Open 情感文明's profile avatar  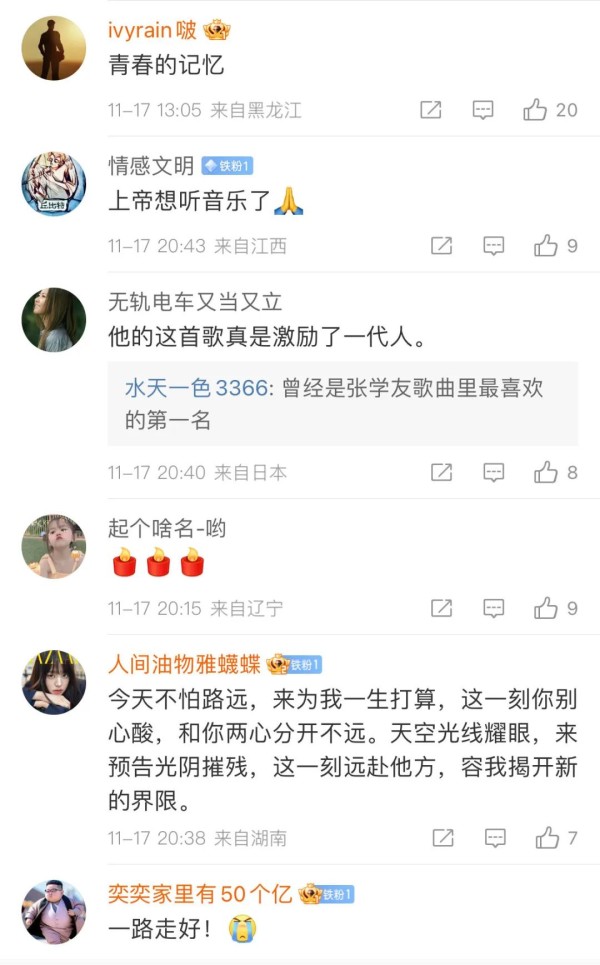[x=54, y=183]
